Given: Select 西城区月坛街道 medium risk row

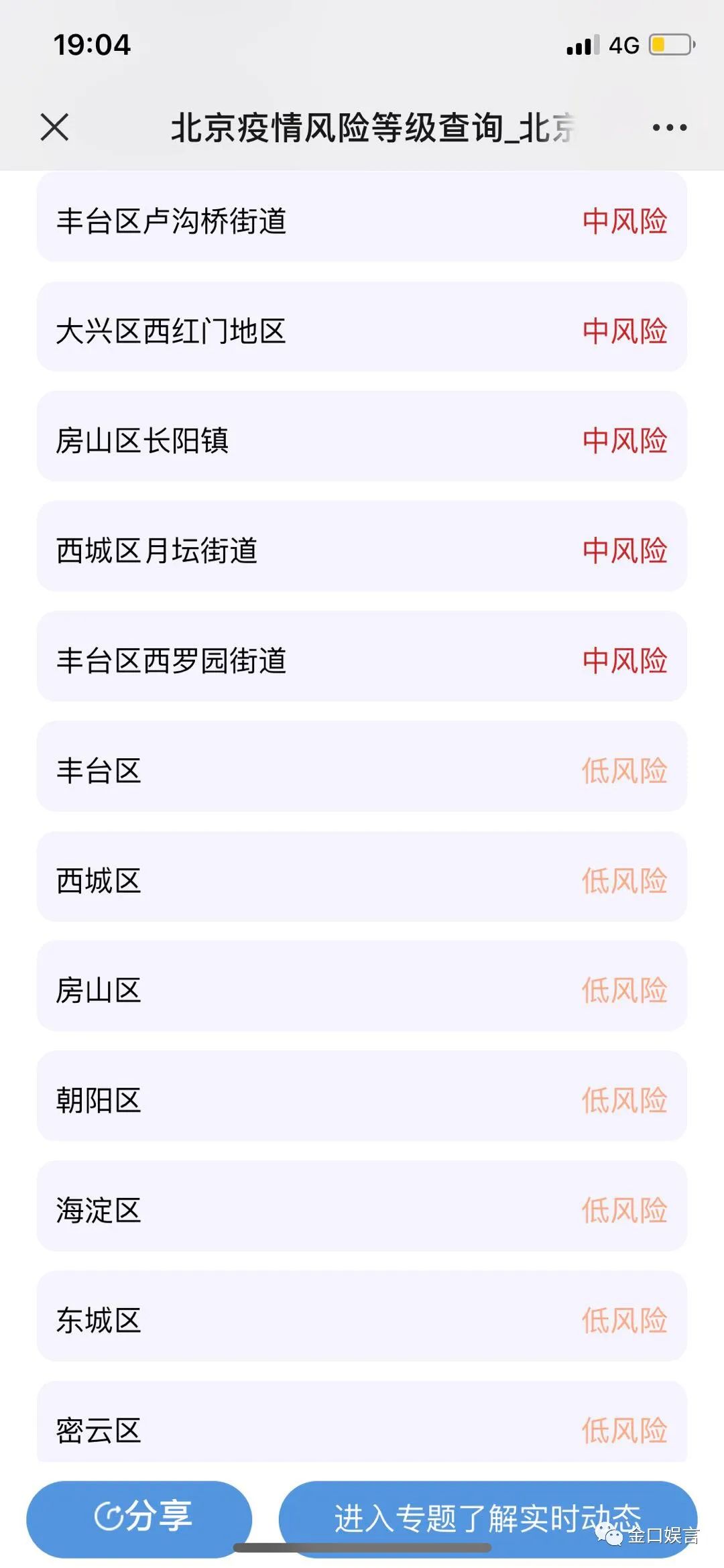Looking at the screenshot, I should click(x=362, y=550).
